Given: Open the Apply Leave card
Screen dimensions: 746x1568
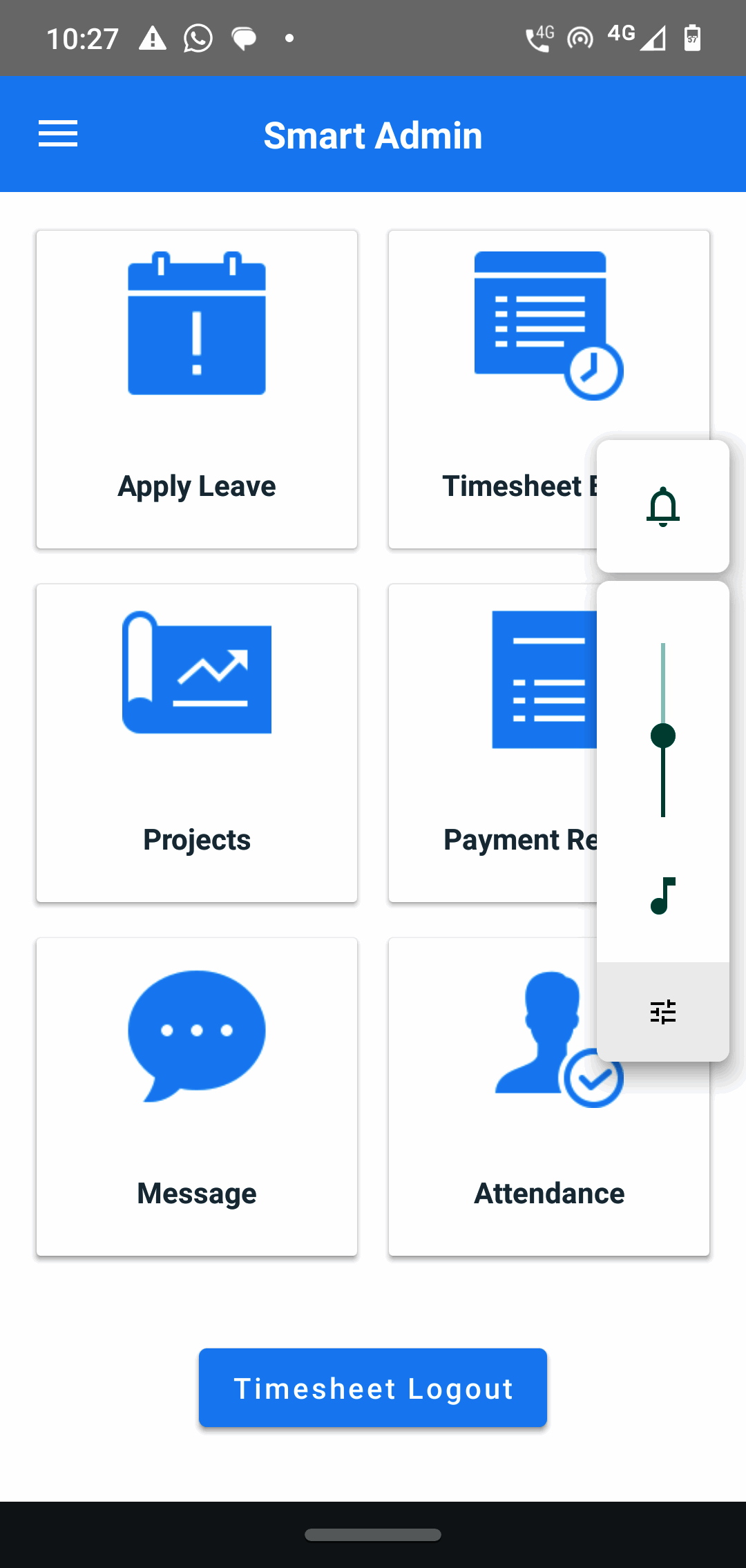Looking at the screenshot, I should point(197,389).
